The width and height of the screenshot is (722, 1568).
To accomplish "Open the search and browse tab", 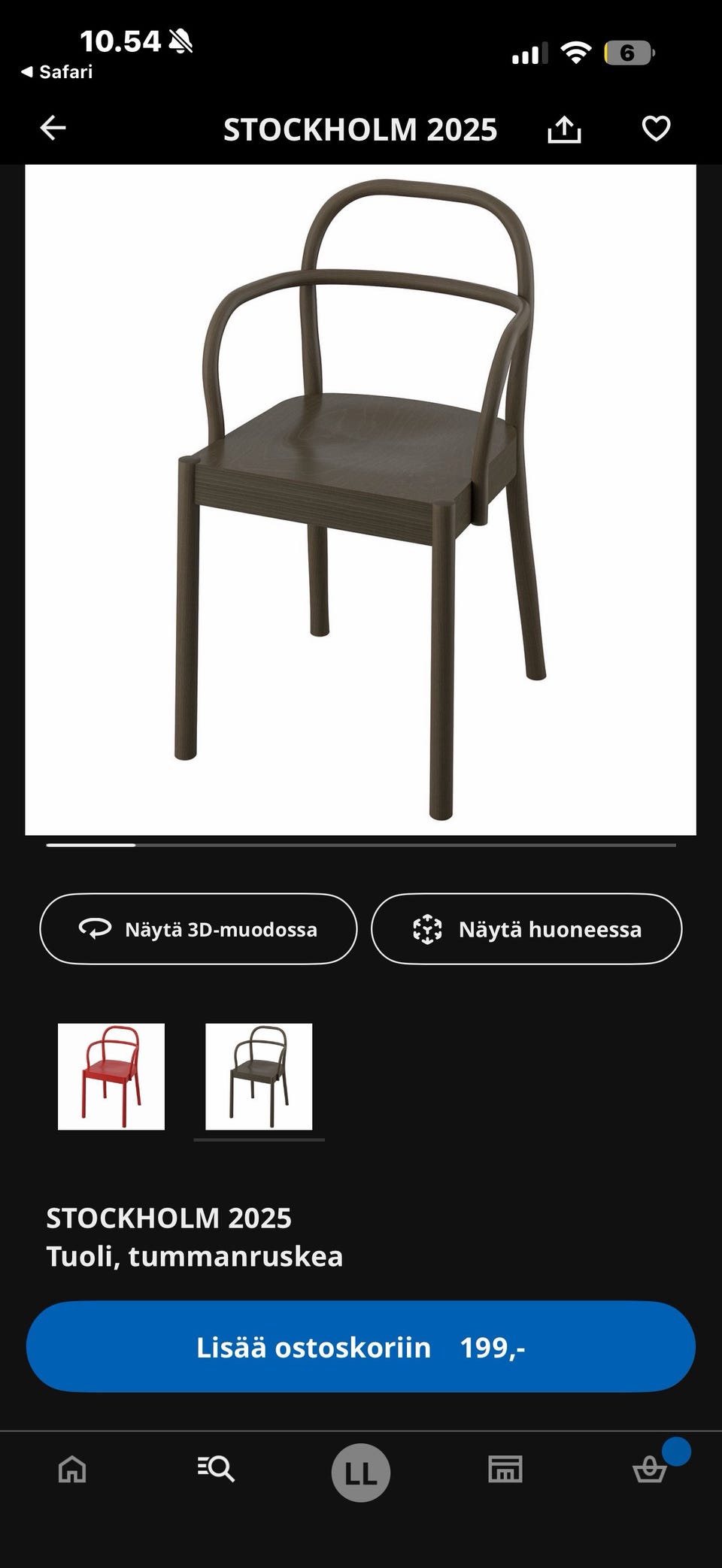I will pos(216,1468).
